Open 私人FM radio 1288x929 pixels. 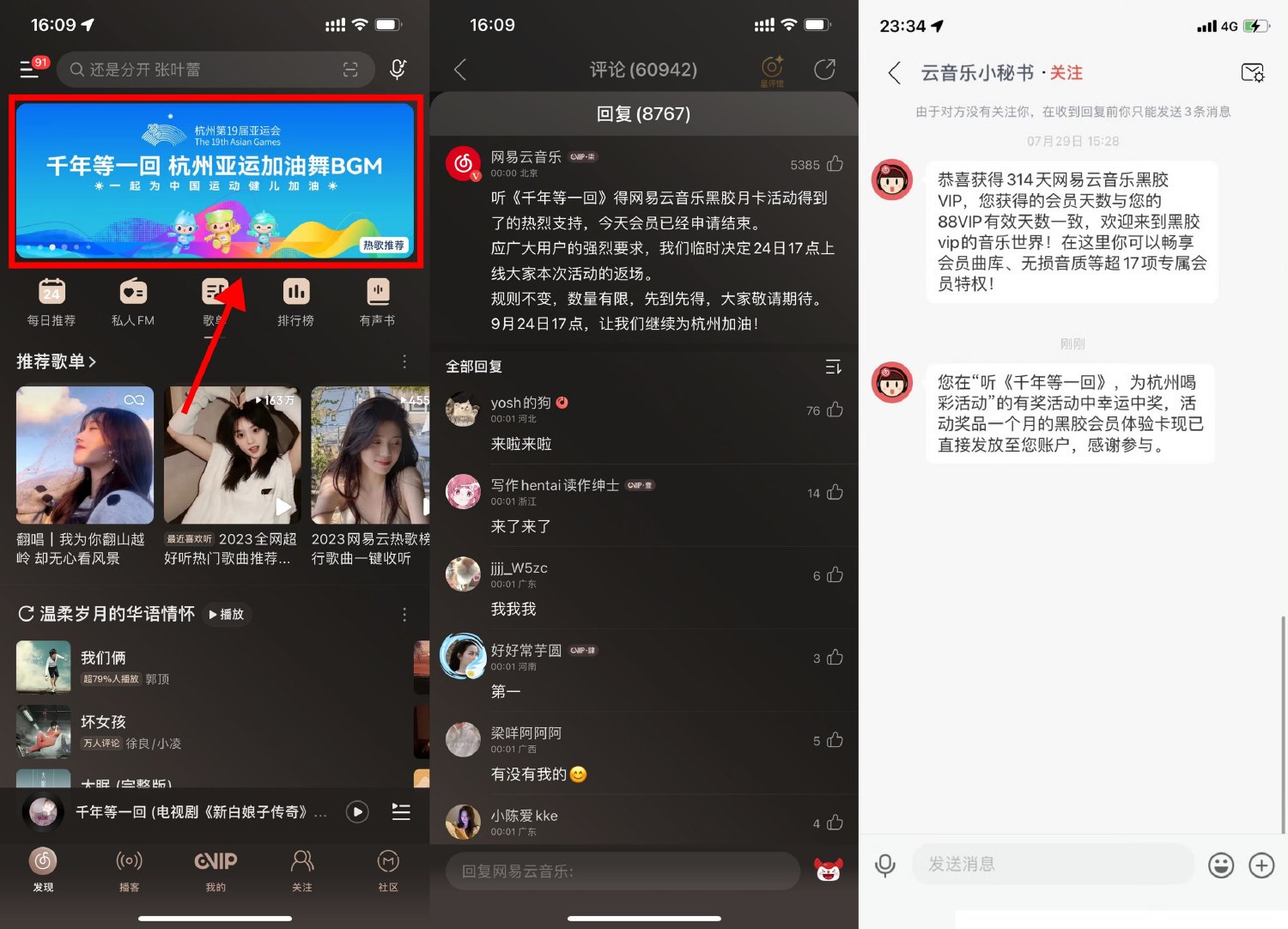pyautogui.click(x=133, y=302)
